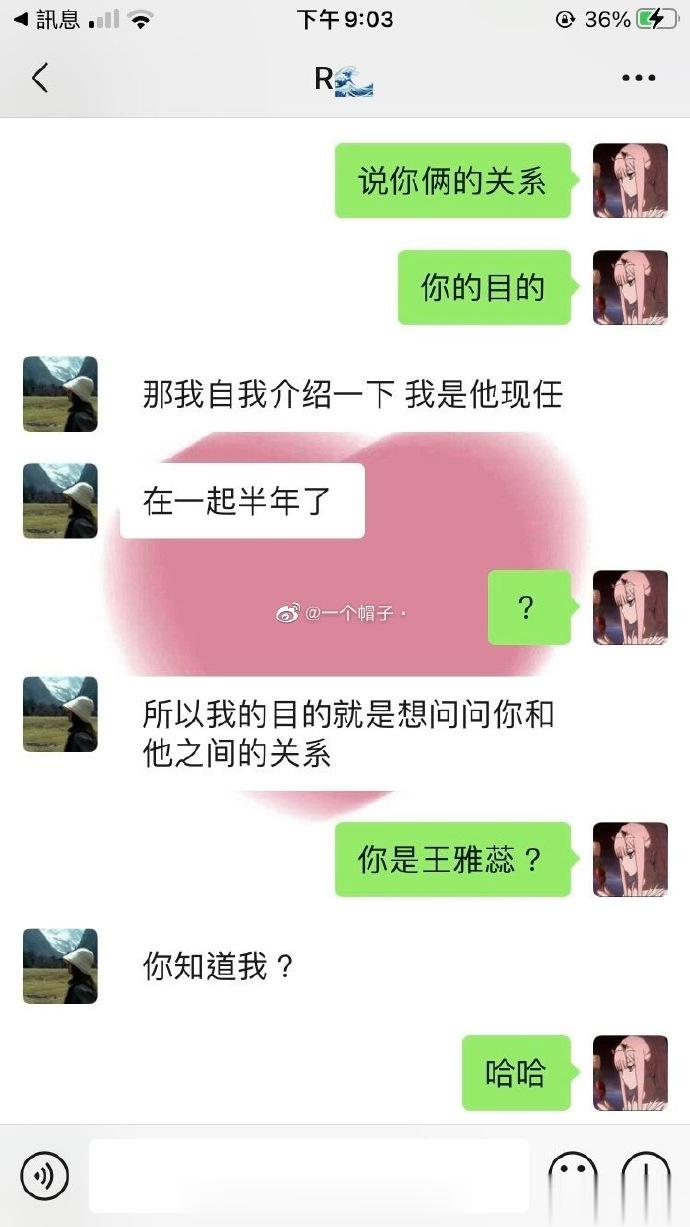Go back to the chat list
Viewport: 690px width, 1227px height.
(40, 78)
